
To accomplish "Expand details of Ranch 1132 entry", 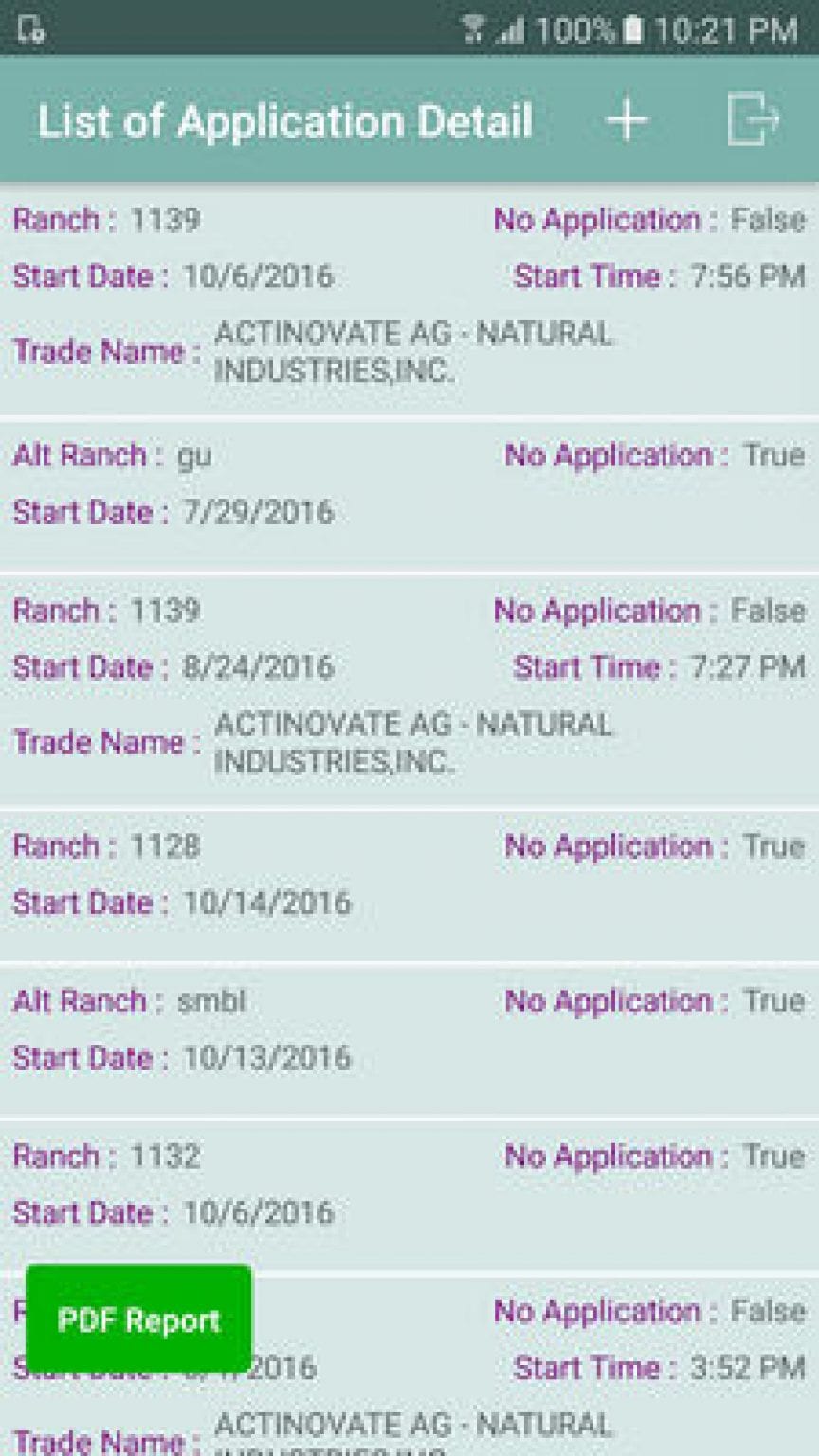I will [x=408, y=1185].
